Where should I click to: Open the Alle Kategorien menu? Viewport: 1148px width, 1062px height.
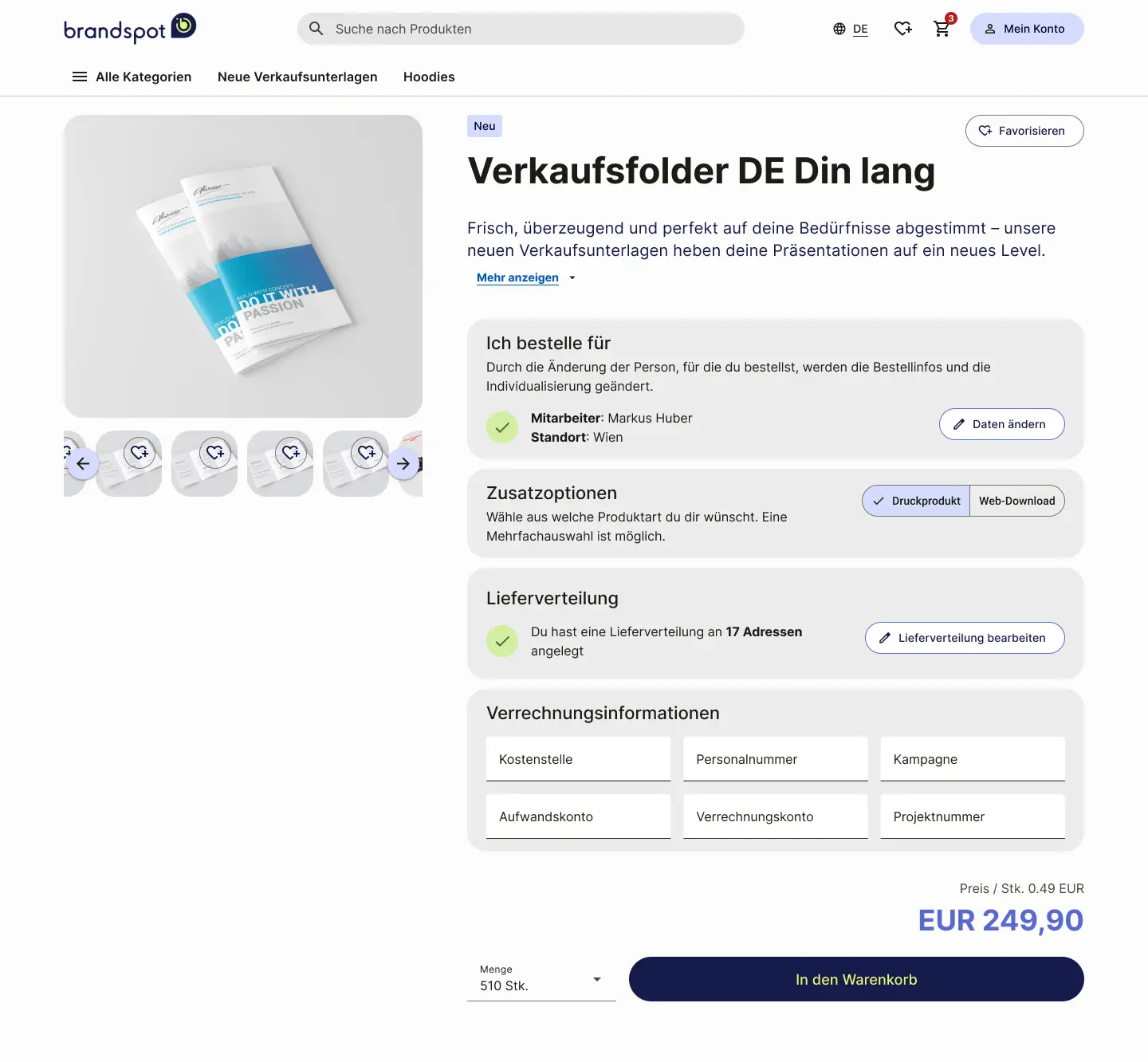pos(132,77)
